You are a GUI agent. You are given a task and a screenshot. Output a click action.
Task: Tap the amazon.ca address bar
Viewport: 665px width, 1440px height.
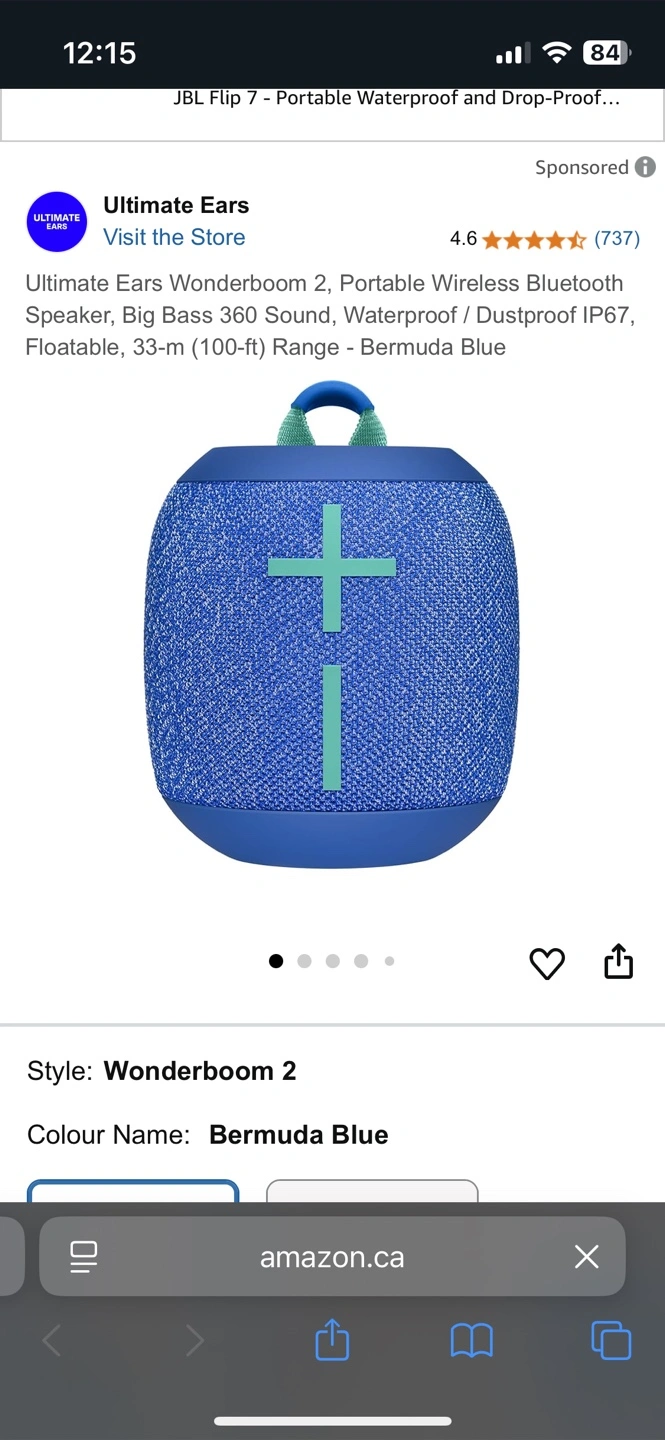coord(332,1257)
